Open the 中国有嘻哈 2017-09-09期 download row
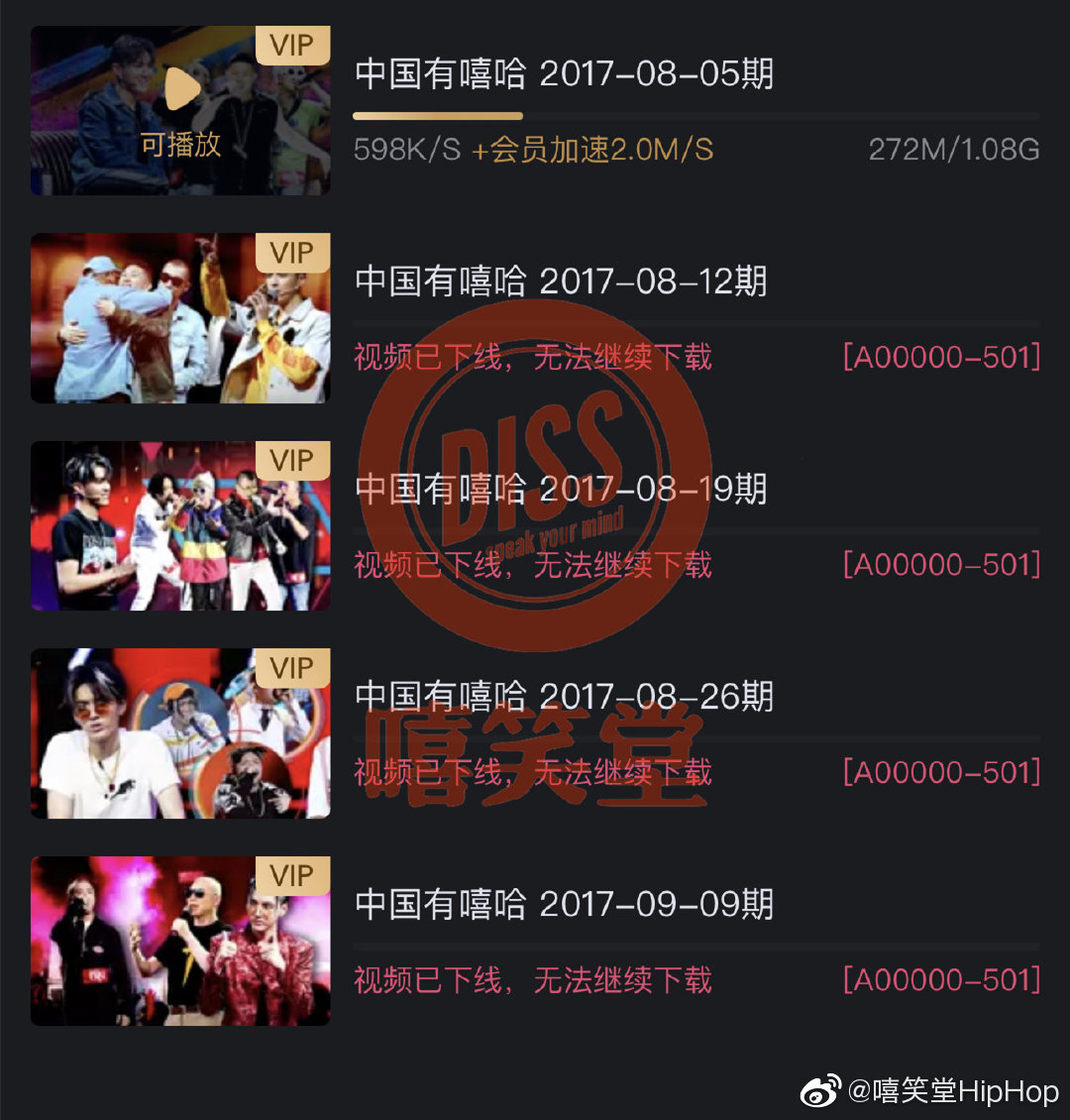Image resolution: width=1070 pixels, height=1120 pixels. click(x=563, y=904)
